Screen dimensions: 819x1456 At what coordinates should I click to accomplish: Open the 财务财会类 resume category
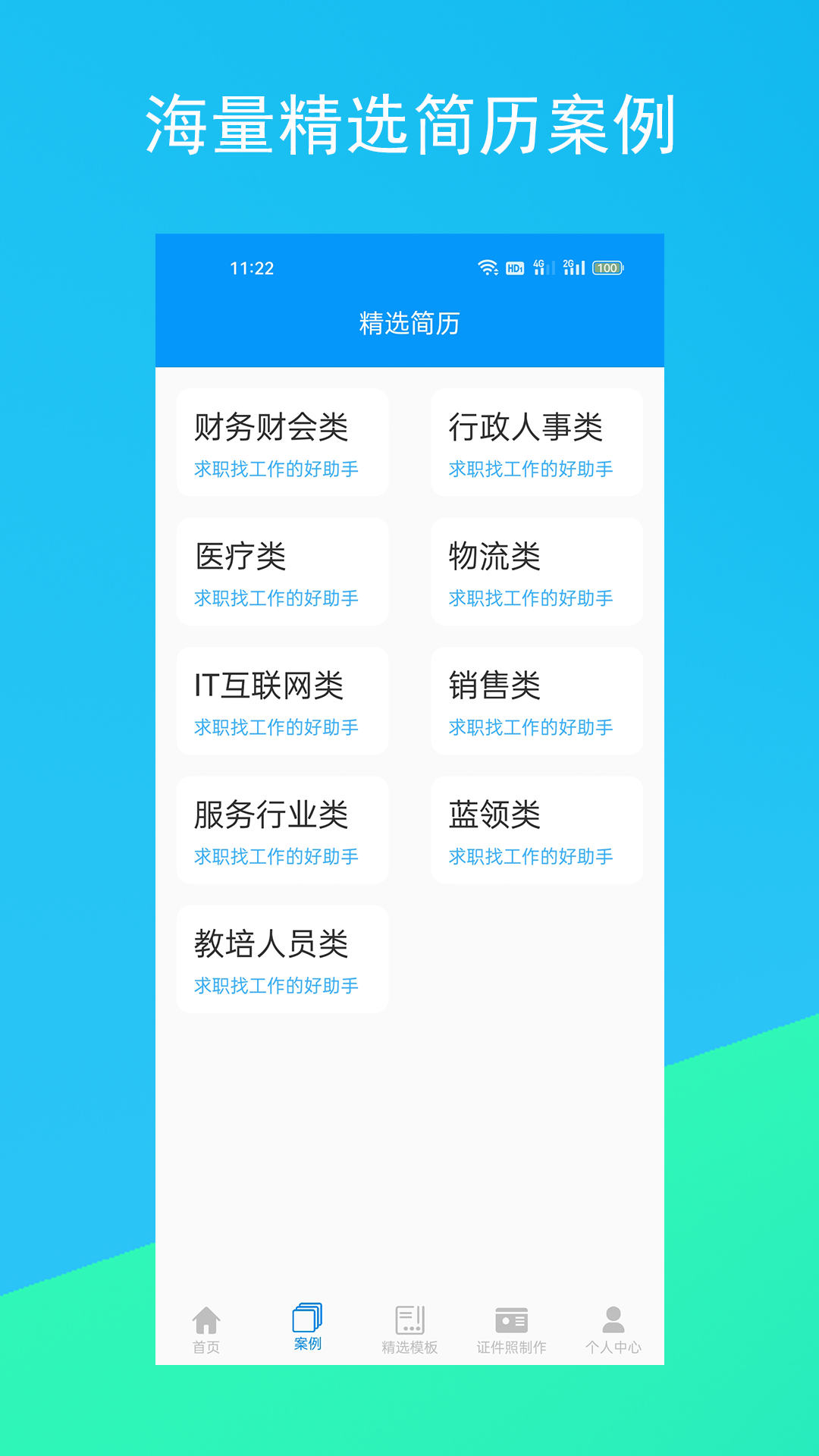282,442
